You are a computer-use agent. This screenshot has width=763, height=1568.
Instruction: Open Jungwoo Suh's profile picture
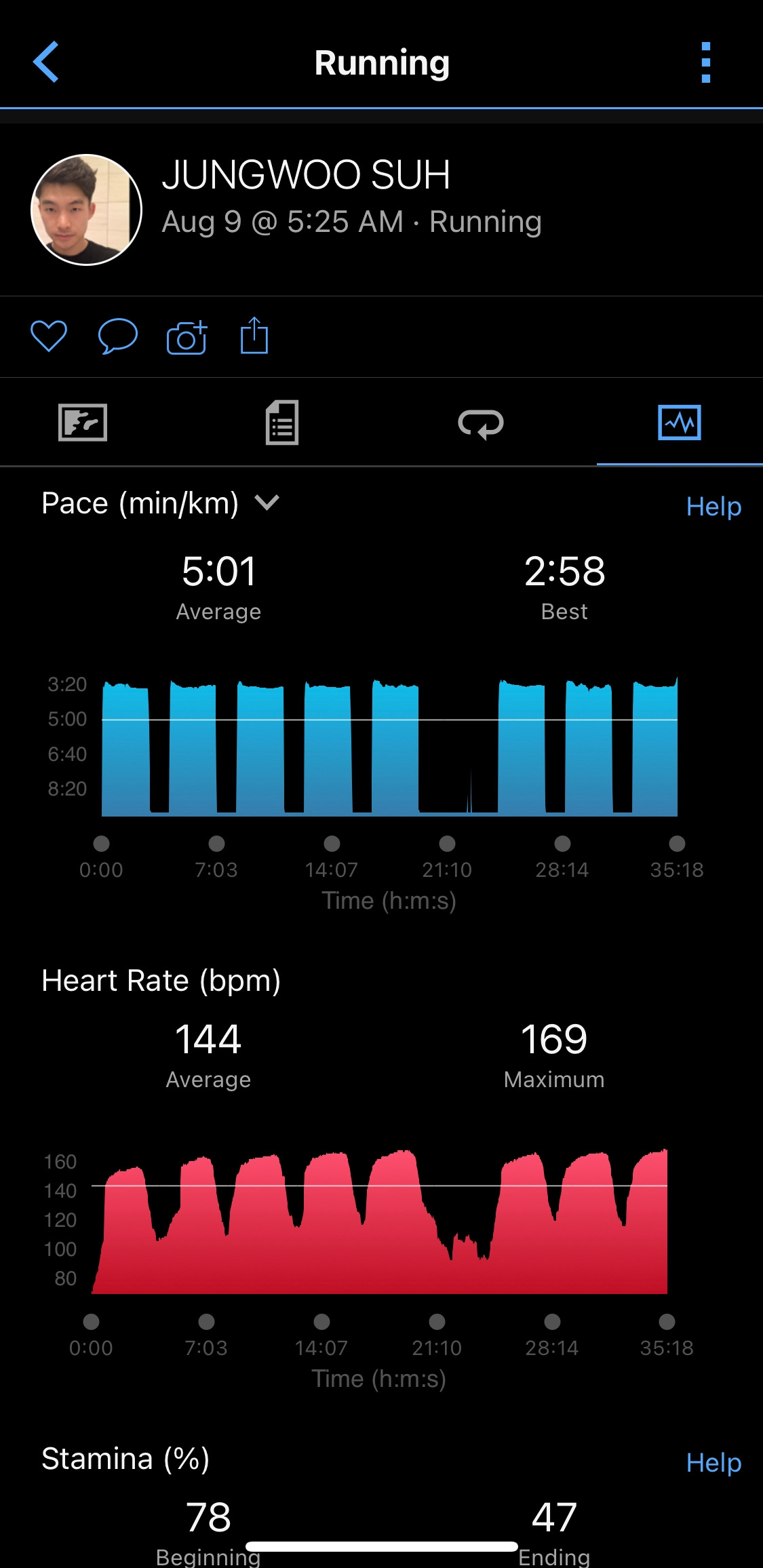point(86,210)
